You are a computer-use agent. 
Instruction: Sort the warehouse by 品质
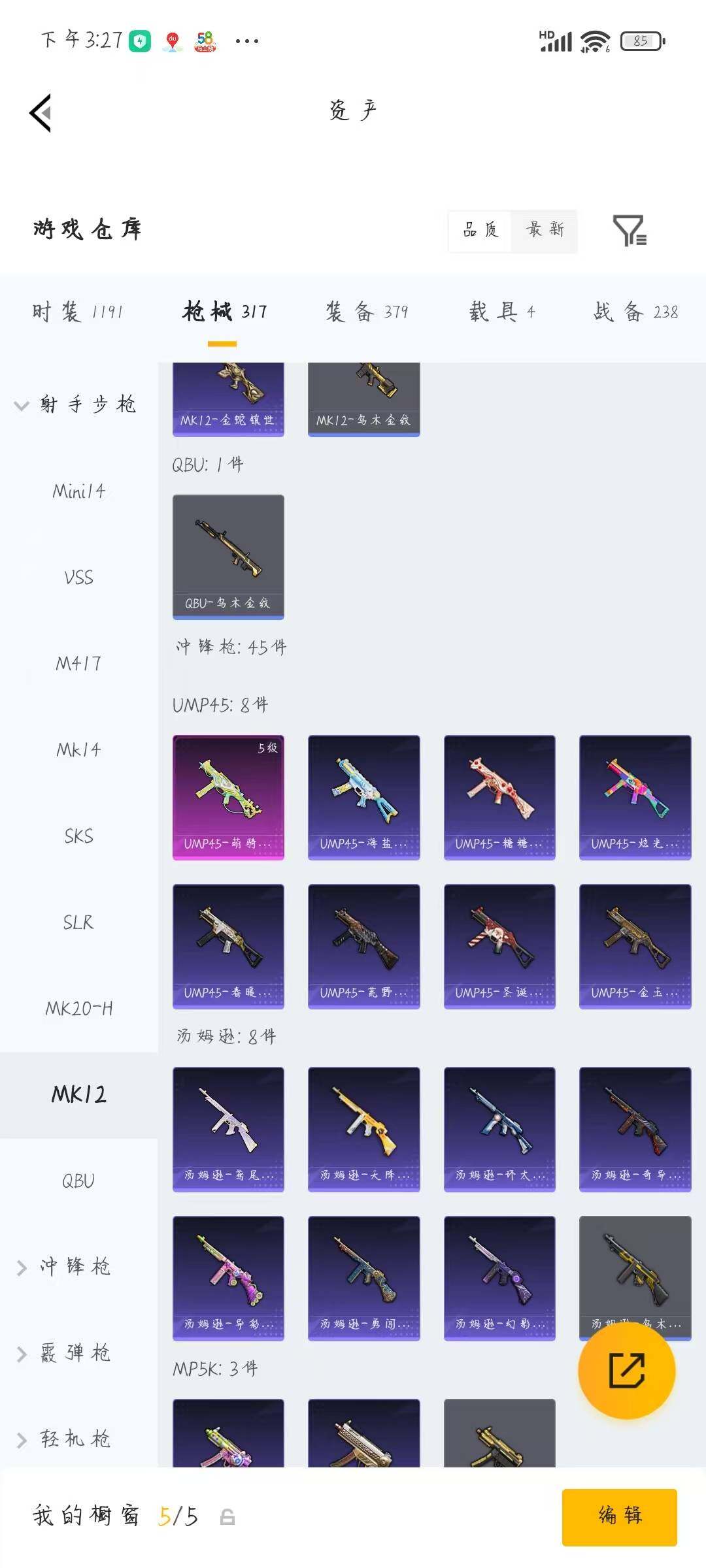click(x=480, y=230)
